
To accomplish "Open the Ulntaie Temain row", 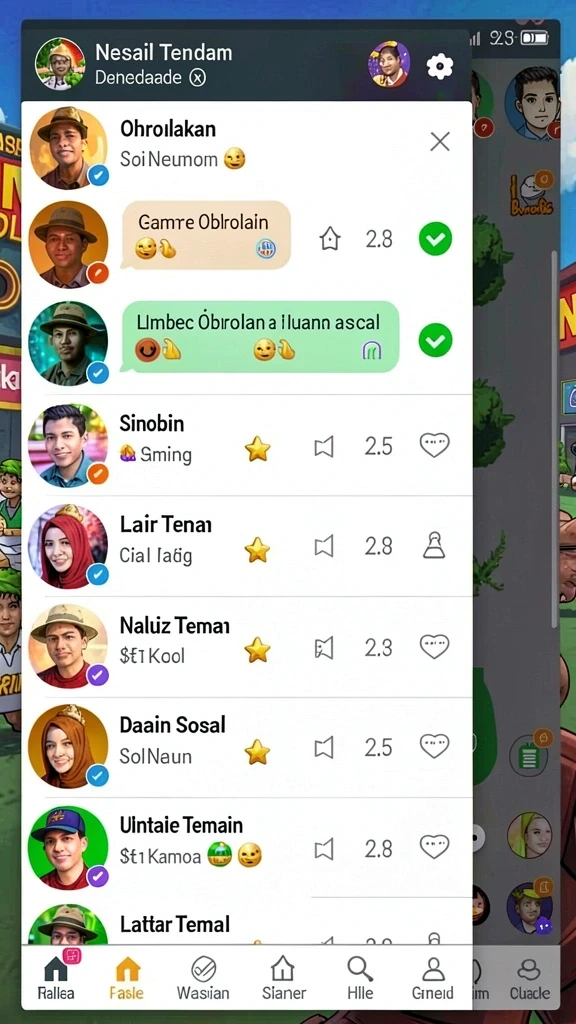I will [x=247, y=848].
